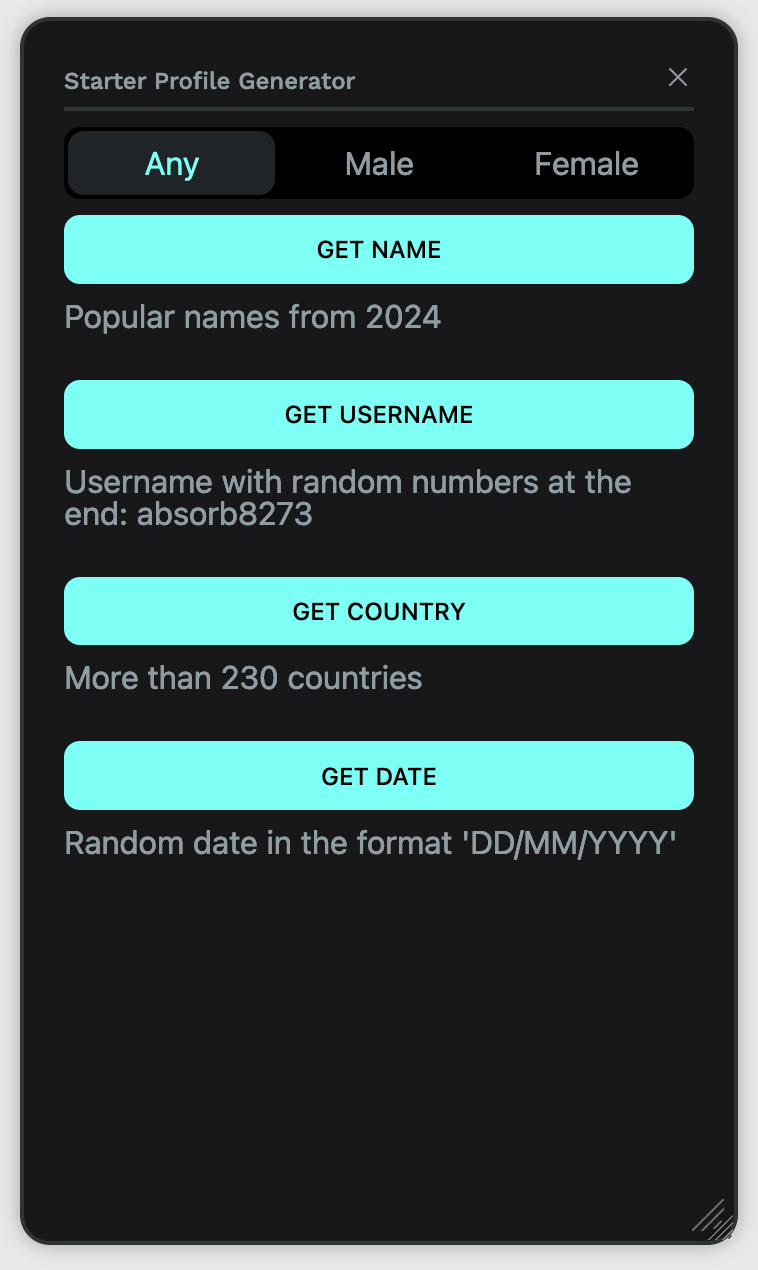Select the Any gender option
Screen dimensions: 758x1270
tap(172, 163)
